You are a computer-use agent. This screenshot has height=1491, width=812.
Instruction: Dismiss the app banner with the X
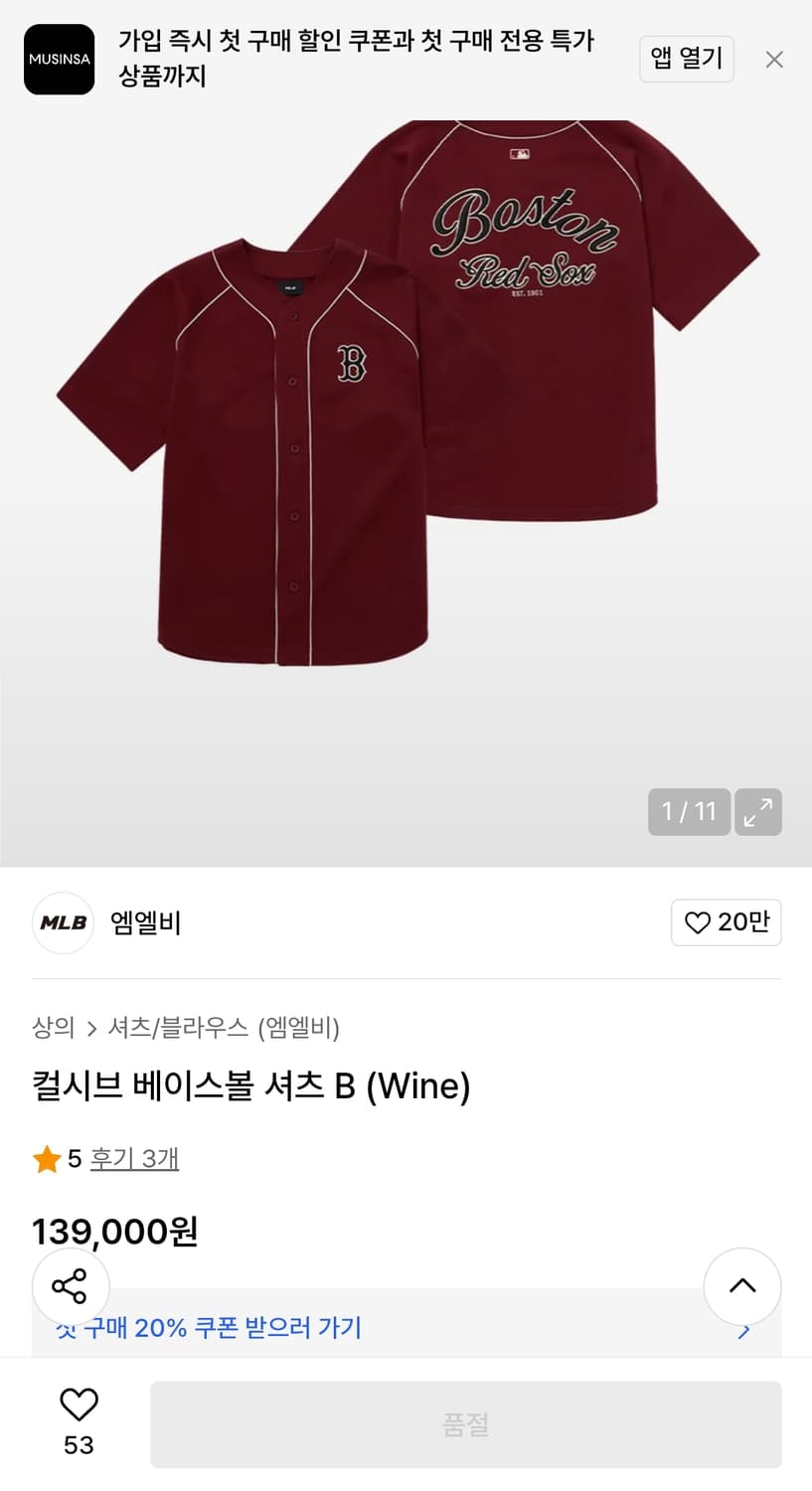click(x=774, y=60)
